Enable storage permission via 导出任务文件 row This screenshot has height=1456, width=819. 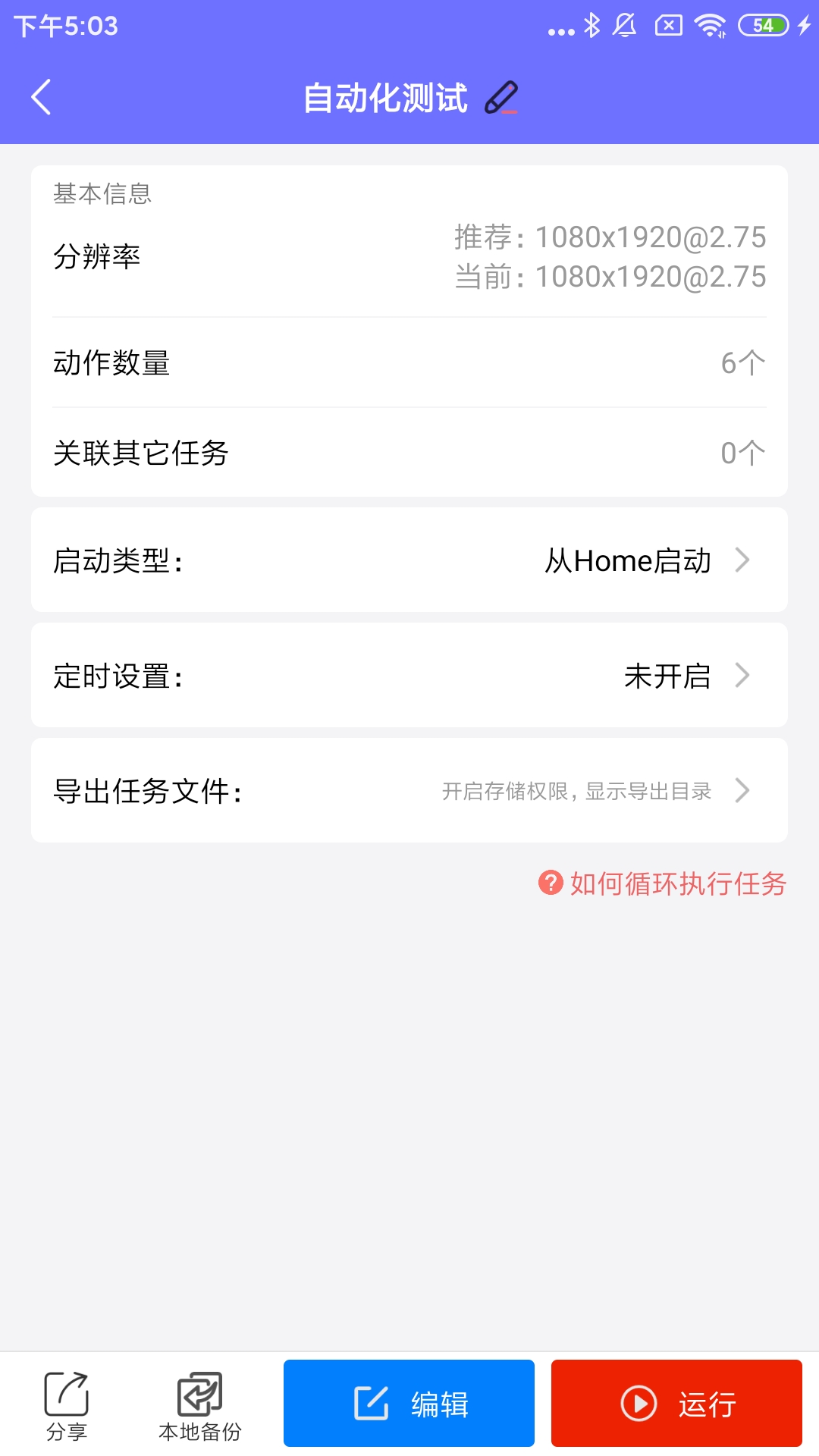pyautogui.click(x=409, y=790)
